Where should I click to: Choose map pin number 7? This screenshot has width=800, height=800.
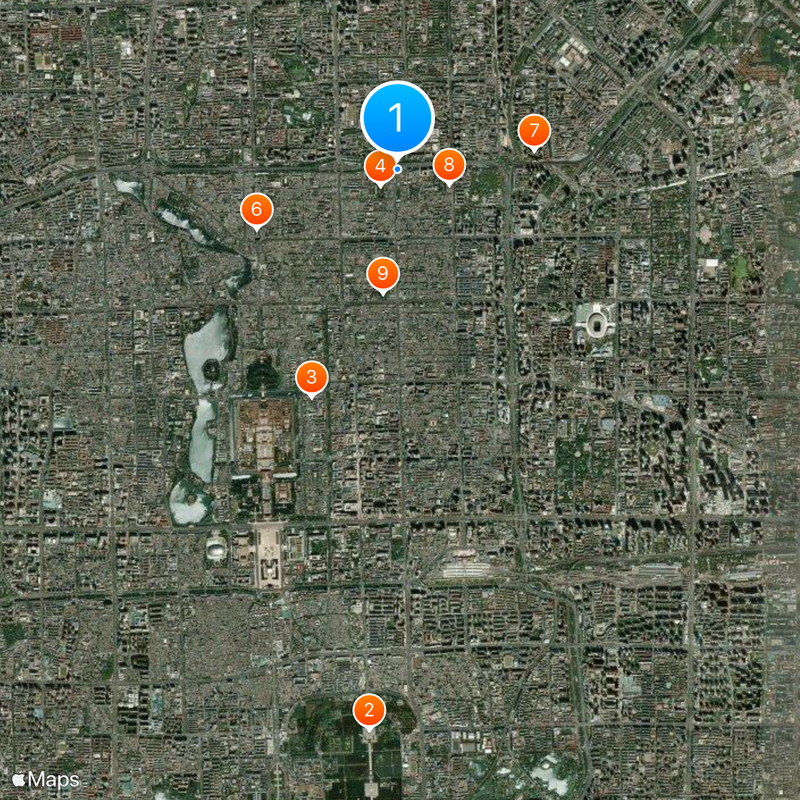point(534,130)
